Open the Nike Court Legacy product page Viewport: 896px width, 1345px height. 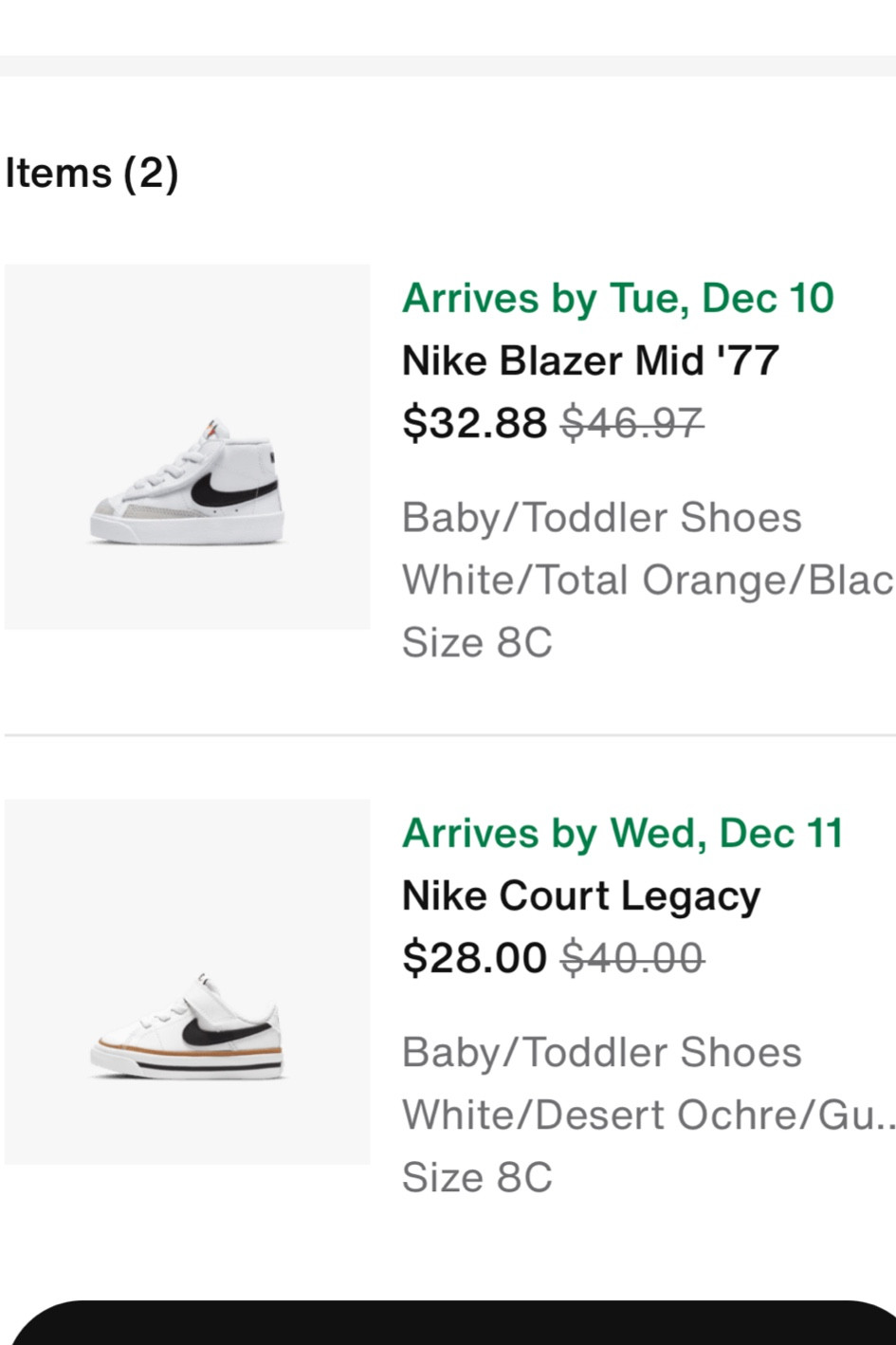[x=581, y=894]
